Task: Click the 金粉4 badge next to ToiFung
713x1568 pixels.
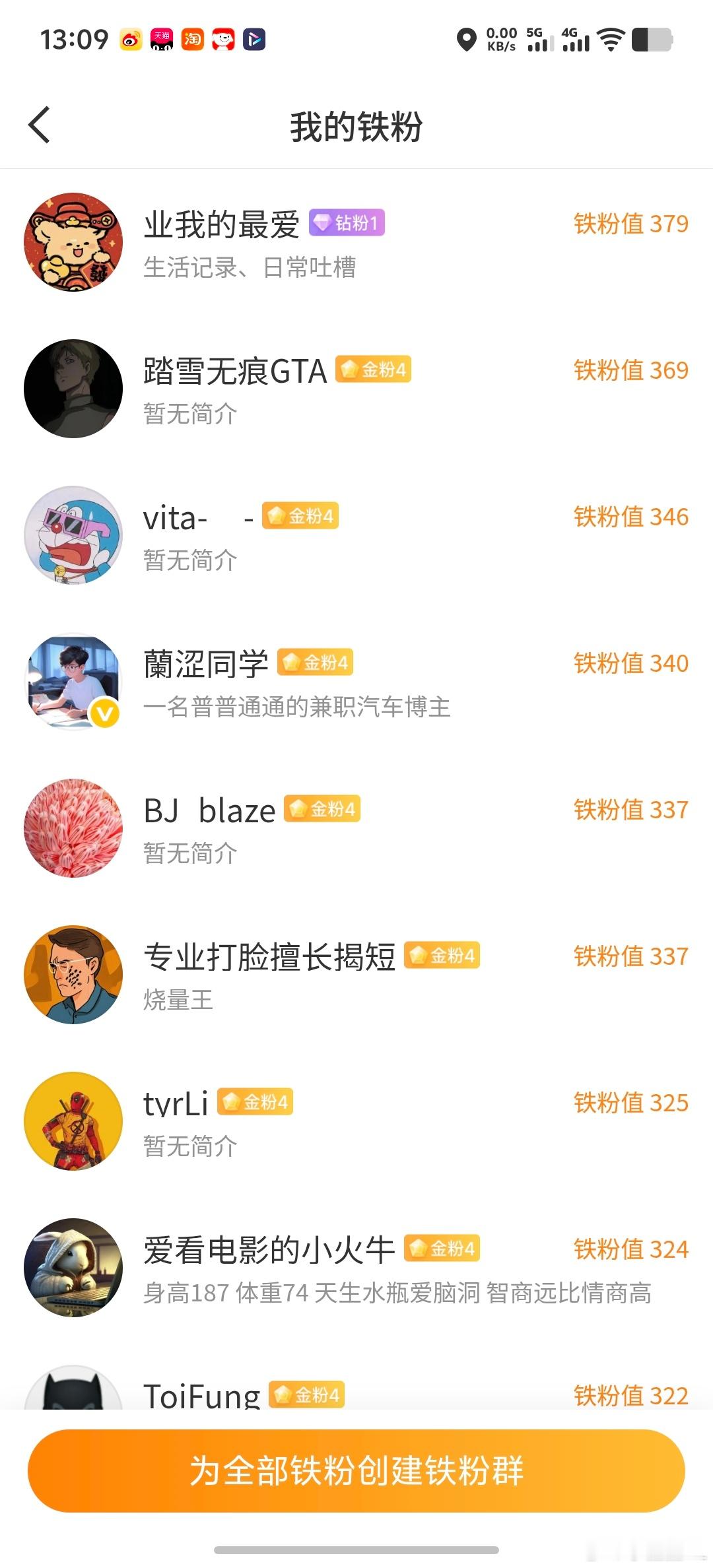Action: tap(307, 1395)
